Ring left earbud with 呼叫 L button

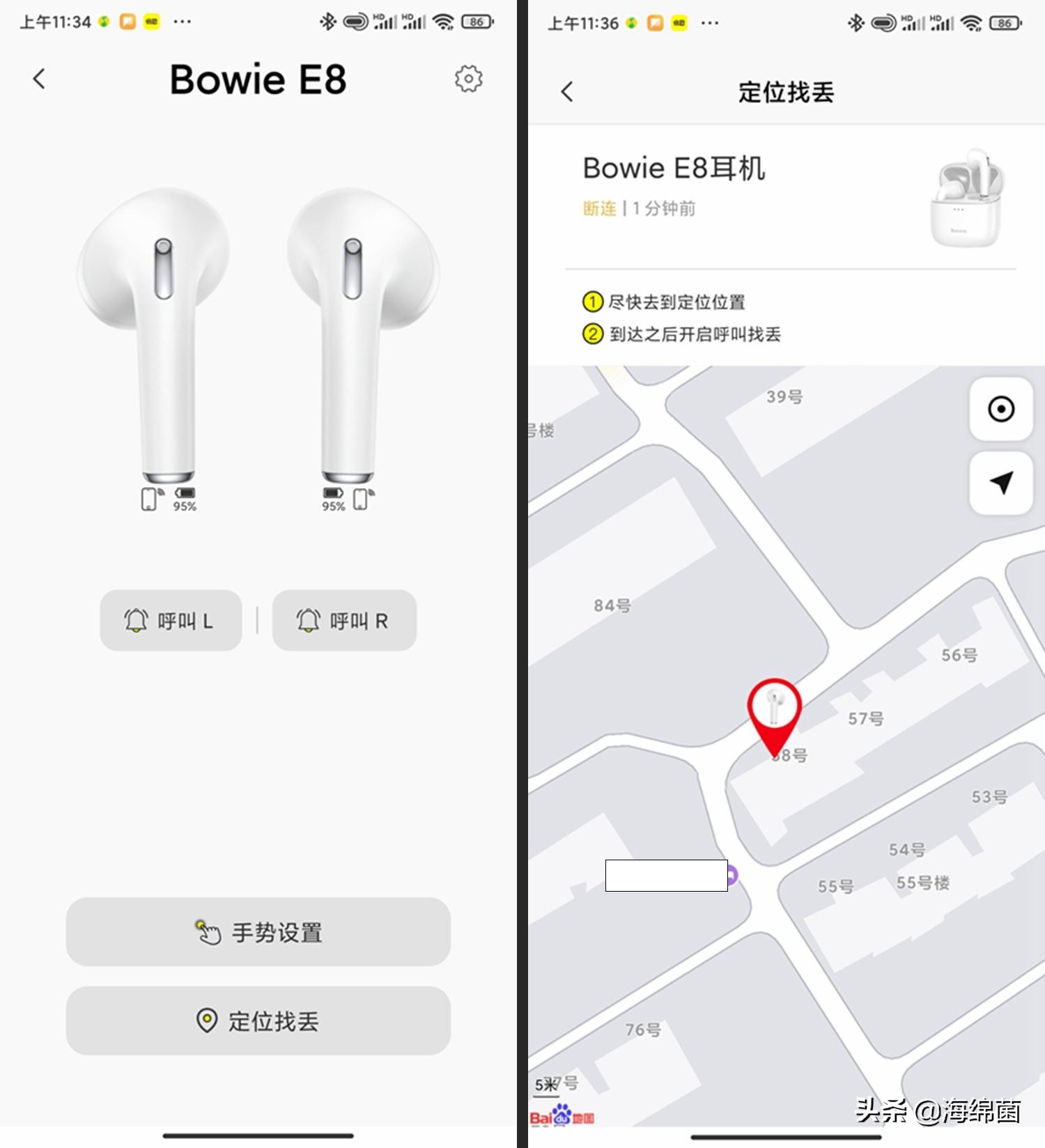click(x=170, y=619)
